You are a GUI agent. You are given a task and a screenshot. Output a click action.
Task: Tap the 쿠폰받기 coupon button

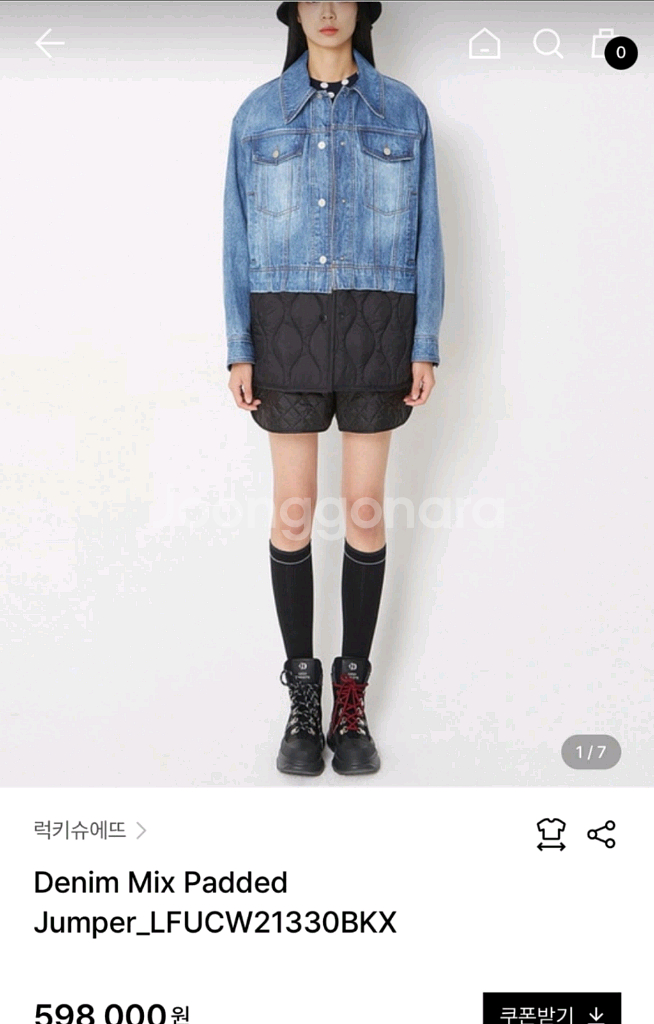[551, 1010]
